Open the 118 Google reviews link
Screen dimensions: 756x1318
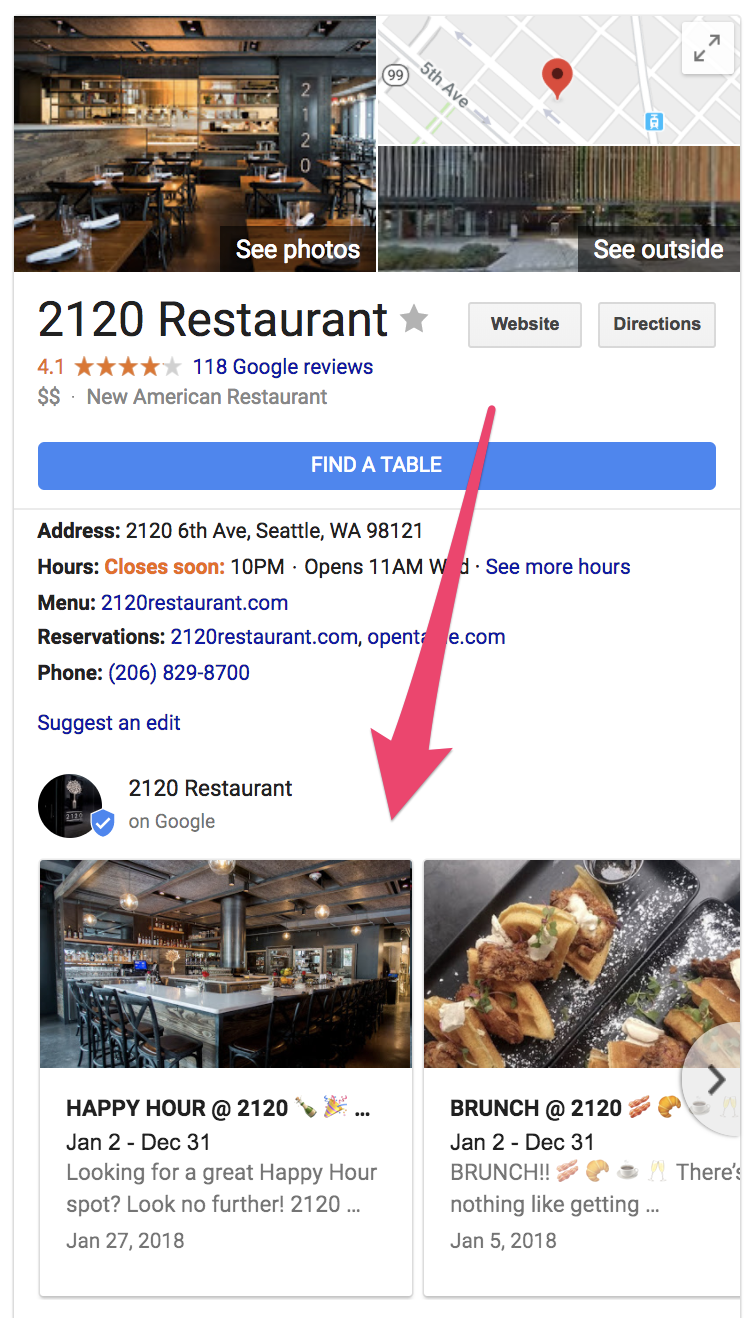click(x=283, y=367)
